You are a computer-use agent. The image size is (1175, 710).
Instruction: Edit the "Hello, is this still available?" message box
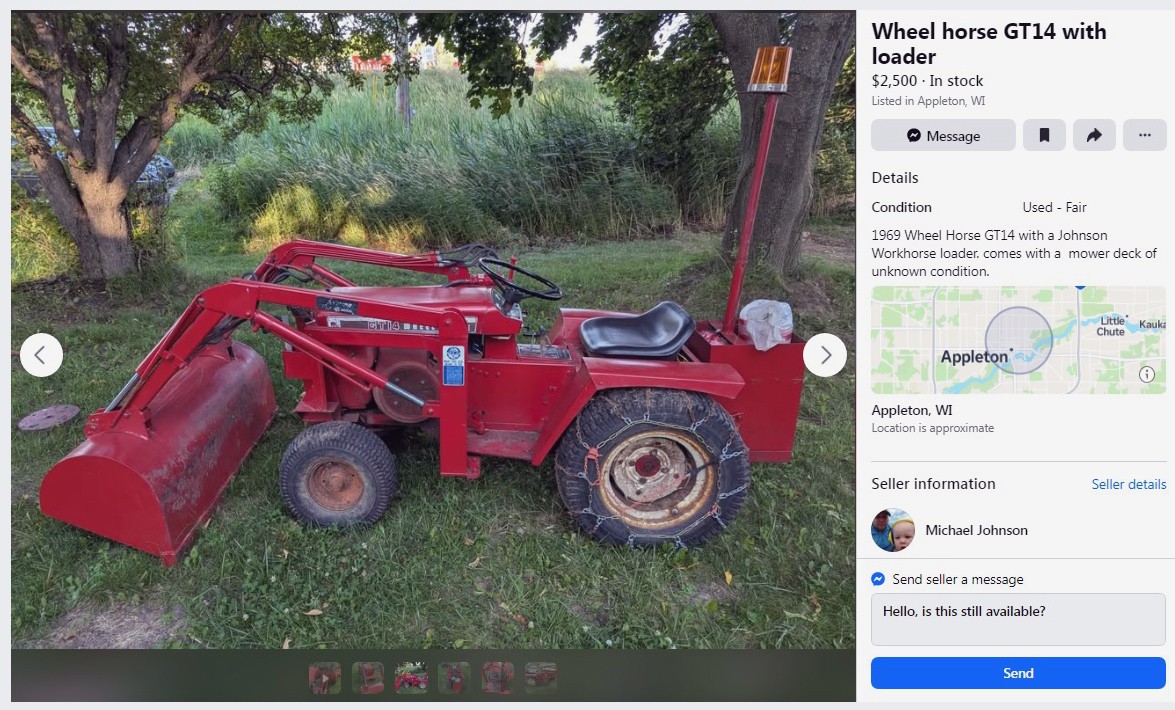click(x=1018, y=619)
